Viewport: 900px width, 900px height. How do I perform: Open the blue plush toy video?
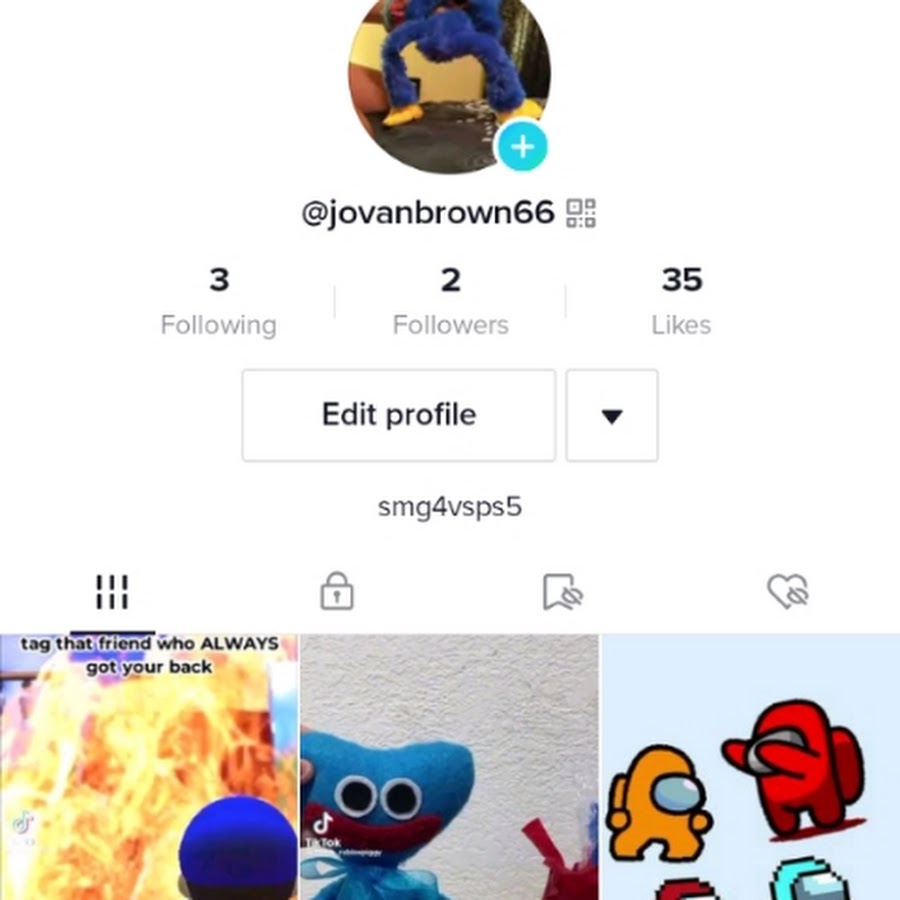(449, 767)
